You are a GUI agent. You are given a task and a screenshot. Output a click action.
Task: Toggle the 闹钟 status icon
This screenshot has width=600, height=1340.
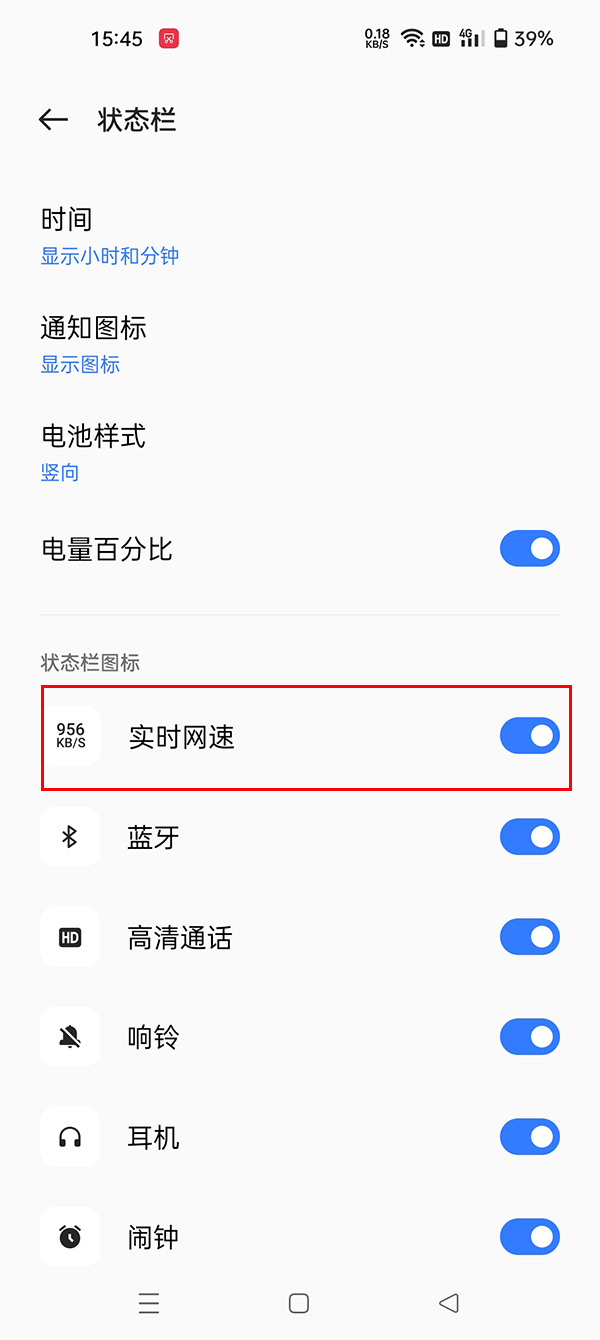(x=529, y=1237)
